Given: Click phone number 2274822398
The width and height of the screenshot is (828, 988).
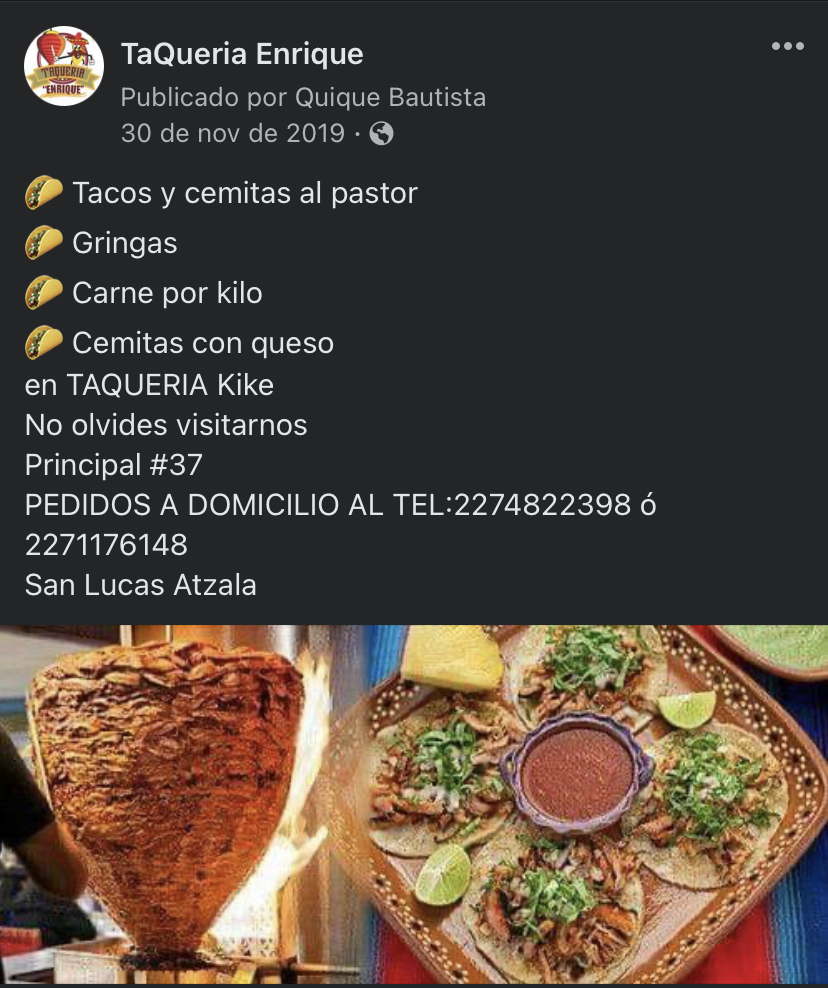Looking at the screenshot, I should [x=552, y=505].
